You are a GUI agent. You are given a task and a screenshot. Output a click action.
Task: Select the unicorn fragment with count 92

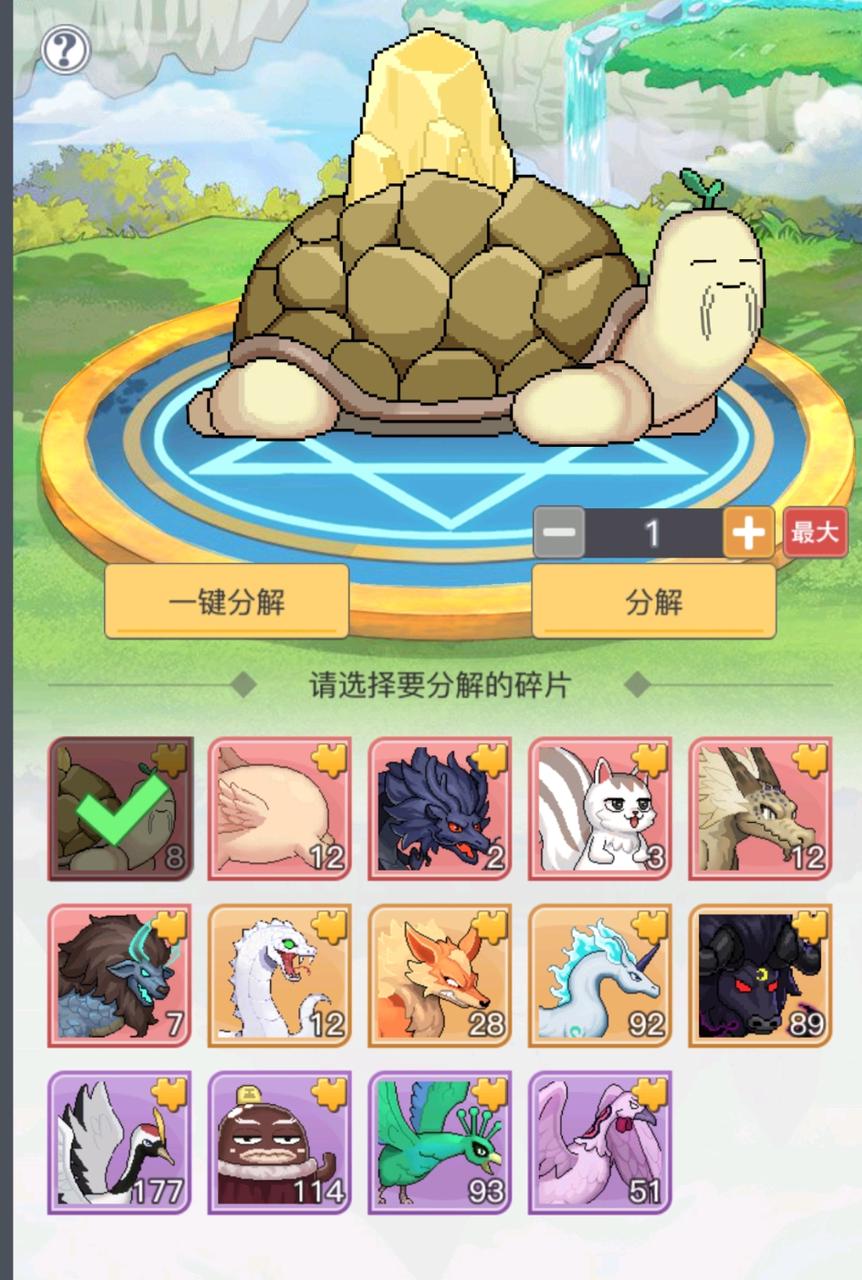[600, 976]
